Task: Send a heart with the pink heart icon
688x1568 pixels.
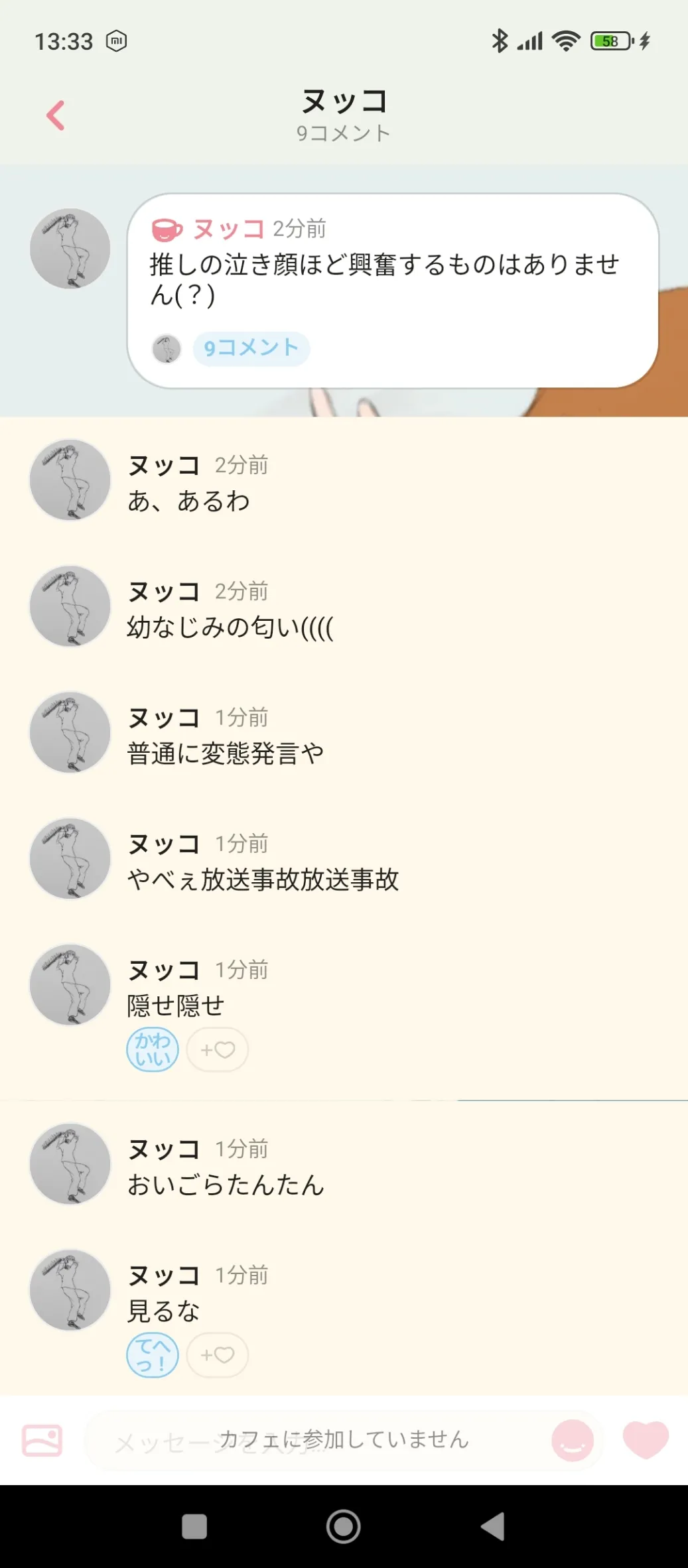Action: tap(645, 1440)
